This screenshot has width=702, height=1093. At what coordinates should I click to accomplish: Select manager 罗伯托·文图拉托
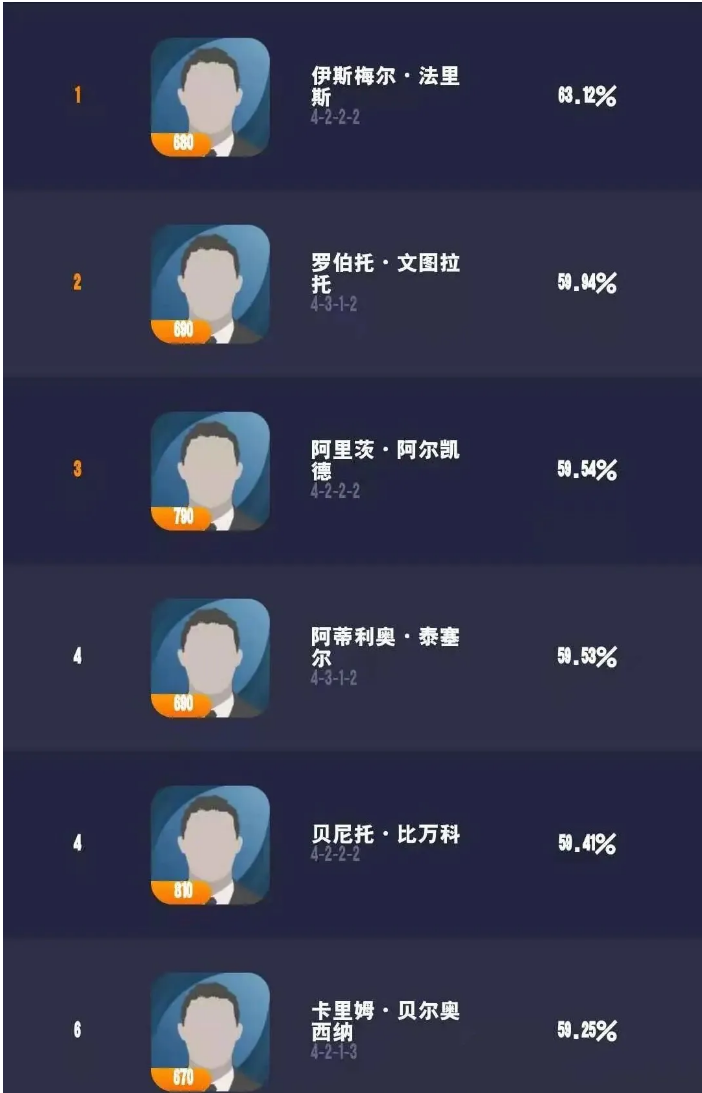coord(384,274)
